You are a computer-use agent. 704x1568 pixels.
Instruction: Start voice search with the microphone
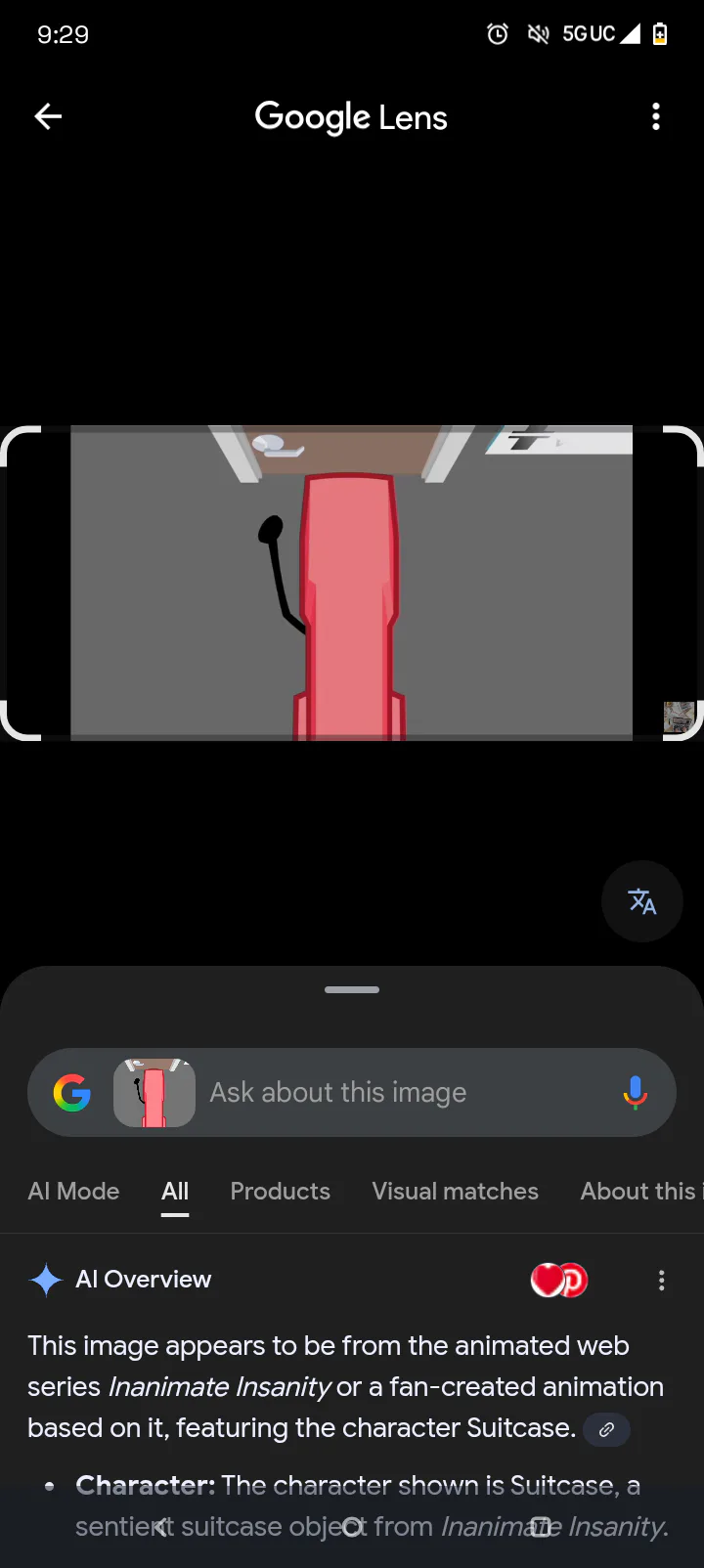tap(636, 1093)
